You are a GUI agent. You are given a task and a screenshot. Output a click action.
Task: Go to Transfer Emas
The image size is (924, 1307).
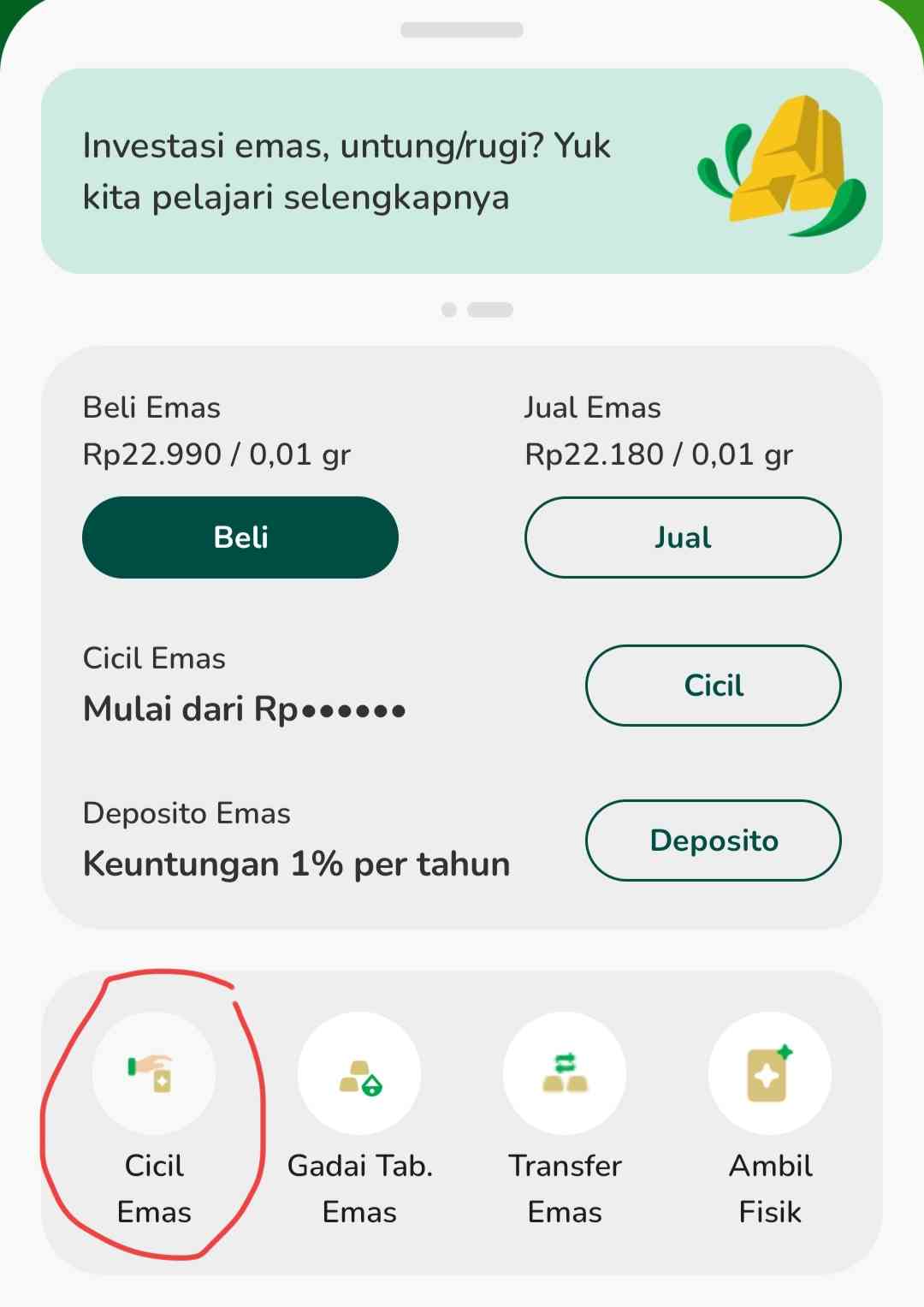click(565, 1074)
